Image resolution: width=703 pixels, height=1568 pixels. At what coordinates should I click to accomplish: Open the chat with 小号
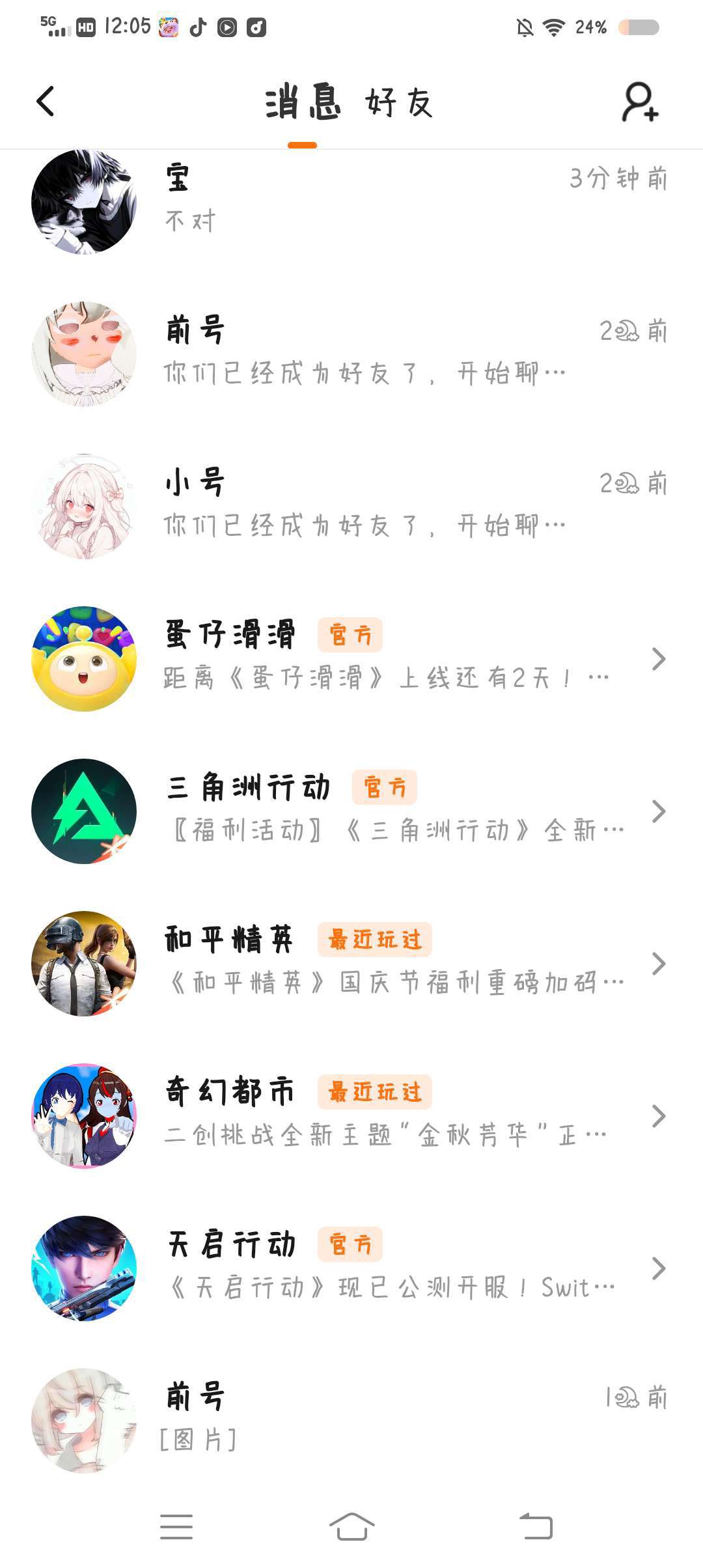(x=351, y=506)
